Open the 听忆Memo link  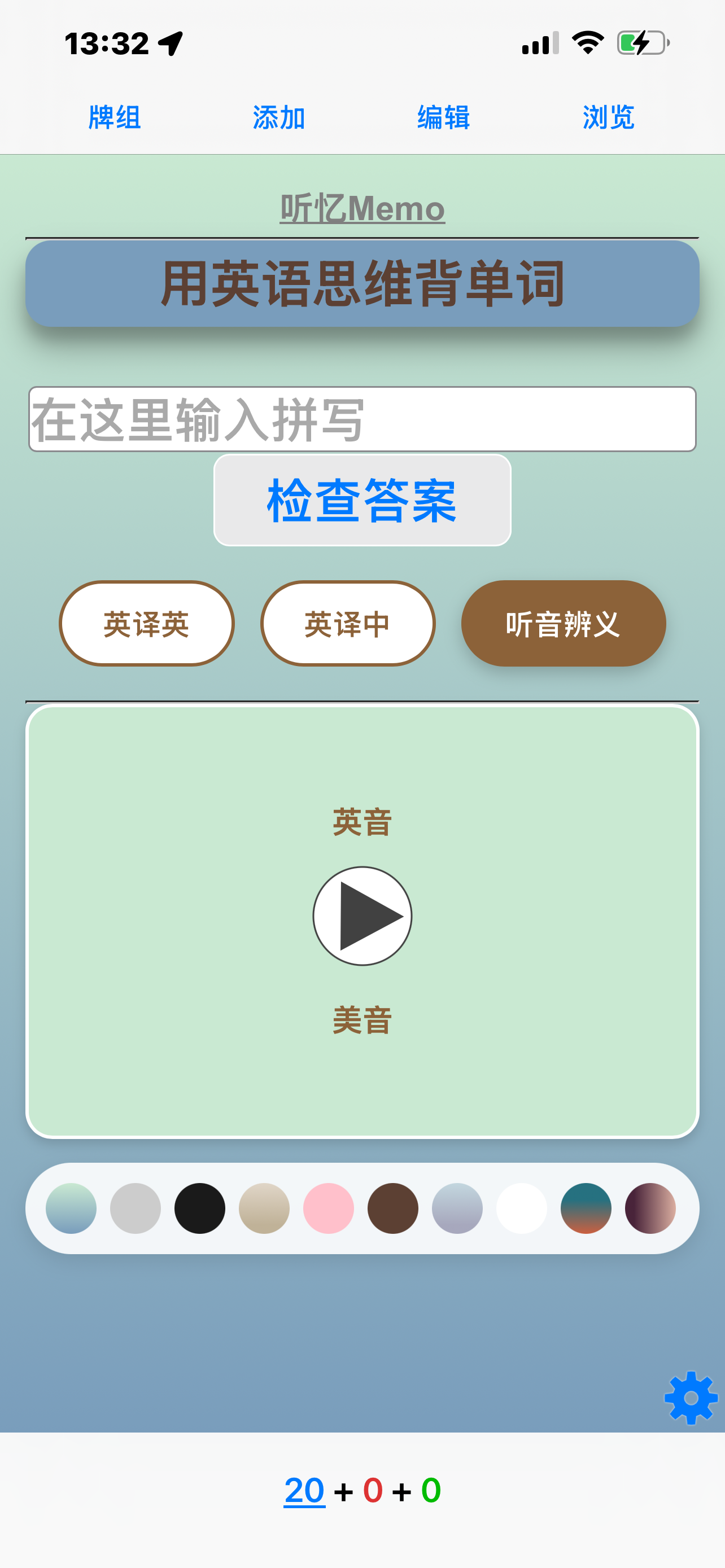click(362, 208)
